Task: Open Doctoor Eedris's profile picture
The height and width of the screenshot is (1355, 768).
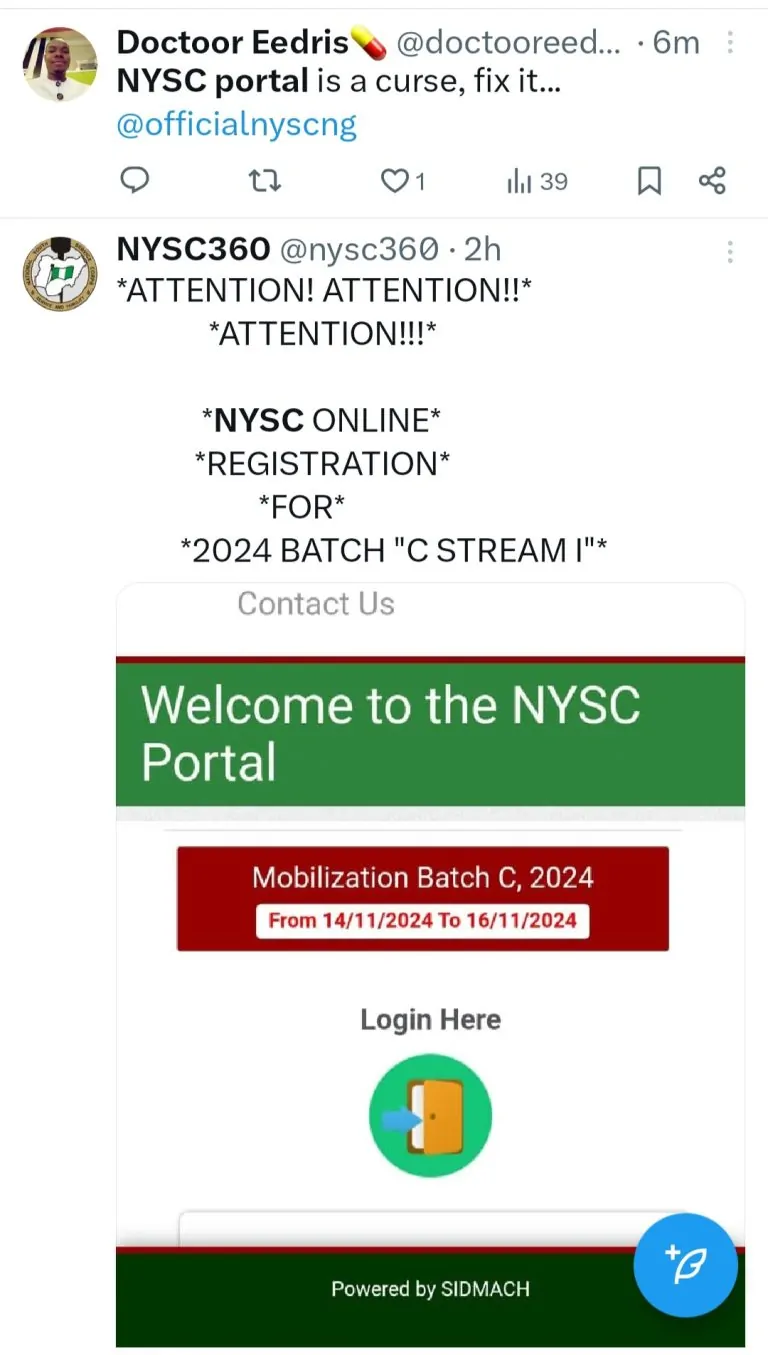Action: tap(60, 64)
